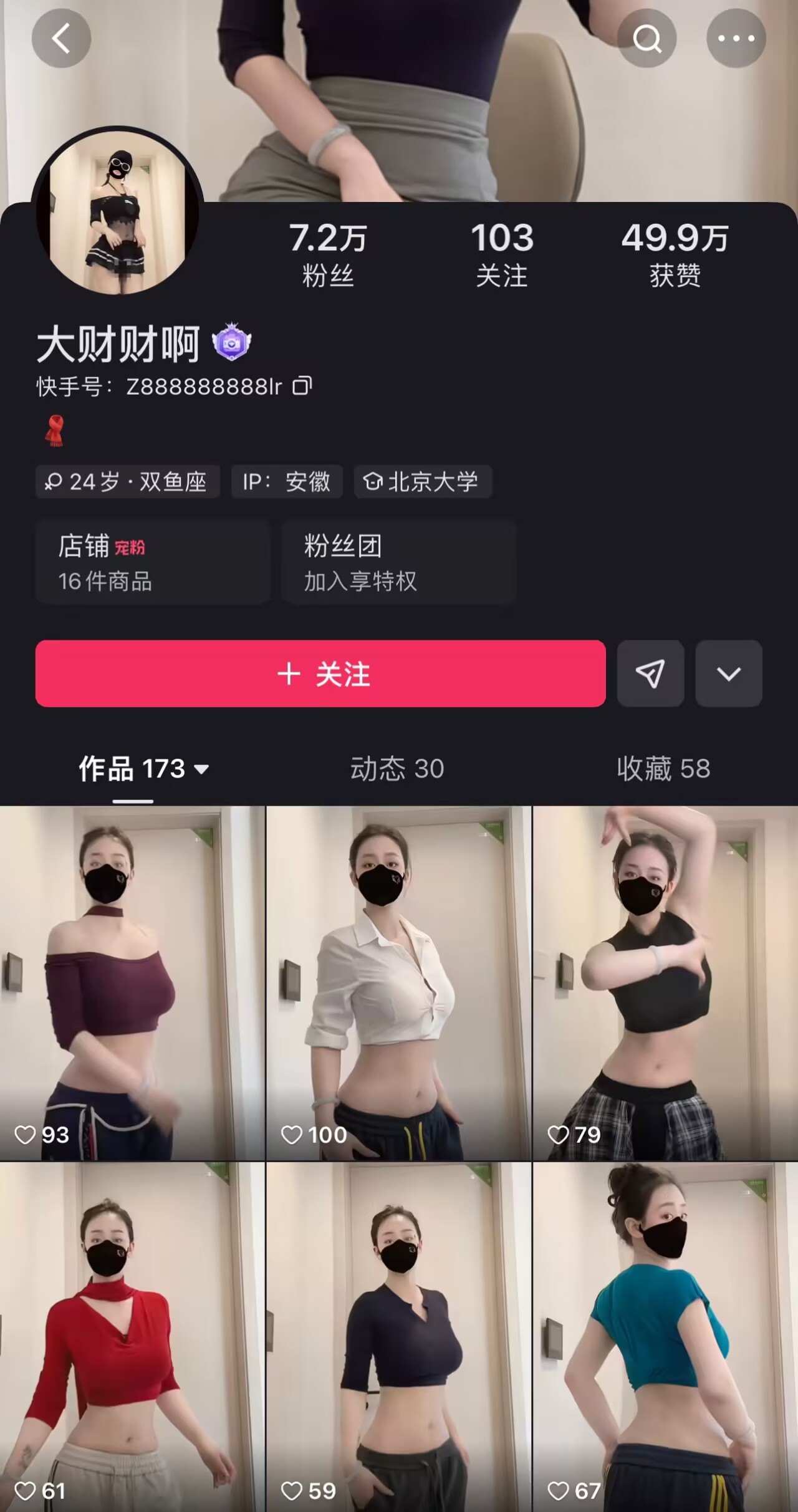The width and height of the screenshot is (798, 1512).
Task: Open the profile avatar picture
Action: pyautogui.click(x=117, y=212)
